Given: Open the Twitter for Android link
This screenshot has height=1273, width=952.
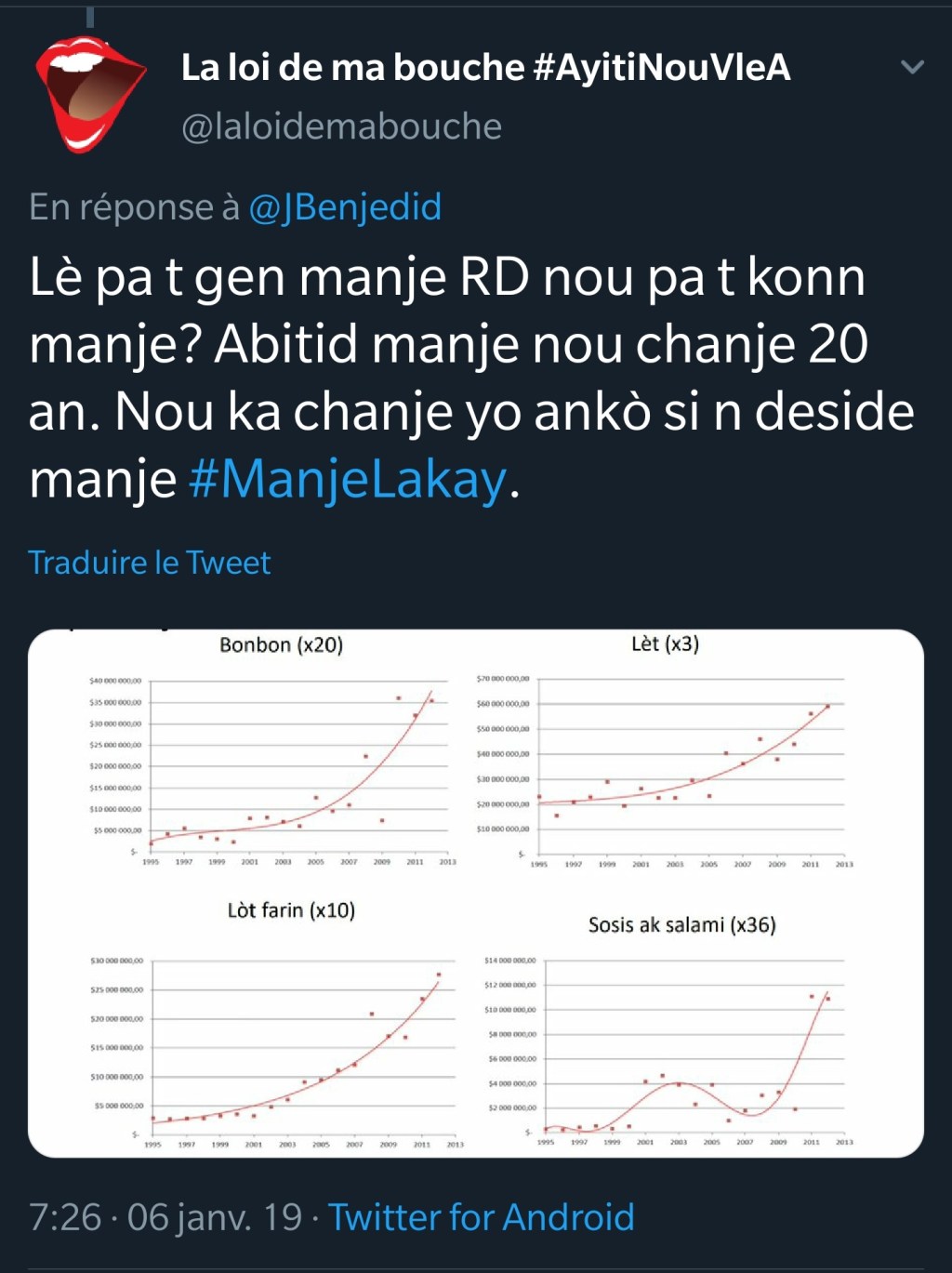Looking at the screenshot, I should click(x=481, y=1216).
